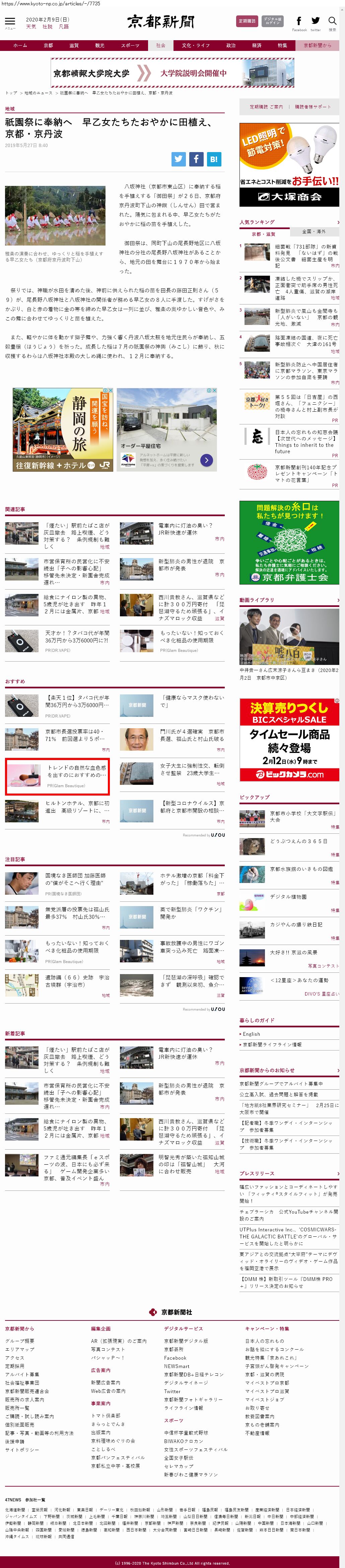Image resolution: width=345 pixels, height=1568 pixels.
Task: Switch to the スポーツ navigation tab
Action: (x=130, y=45)
